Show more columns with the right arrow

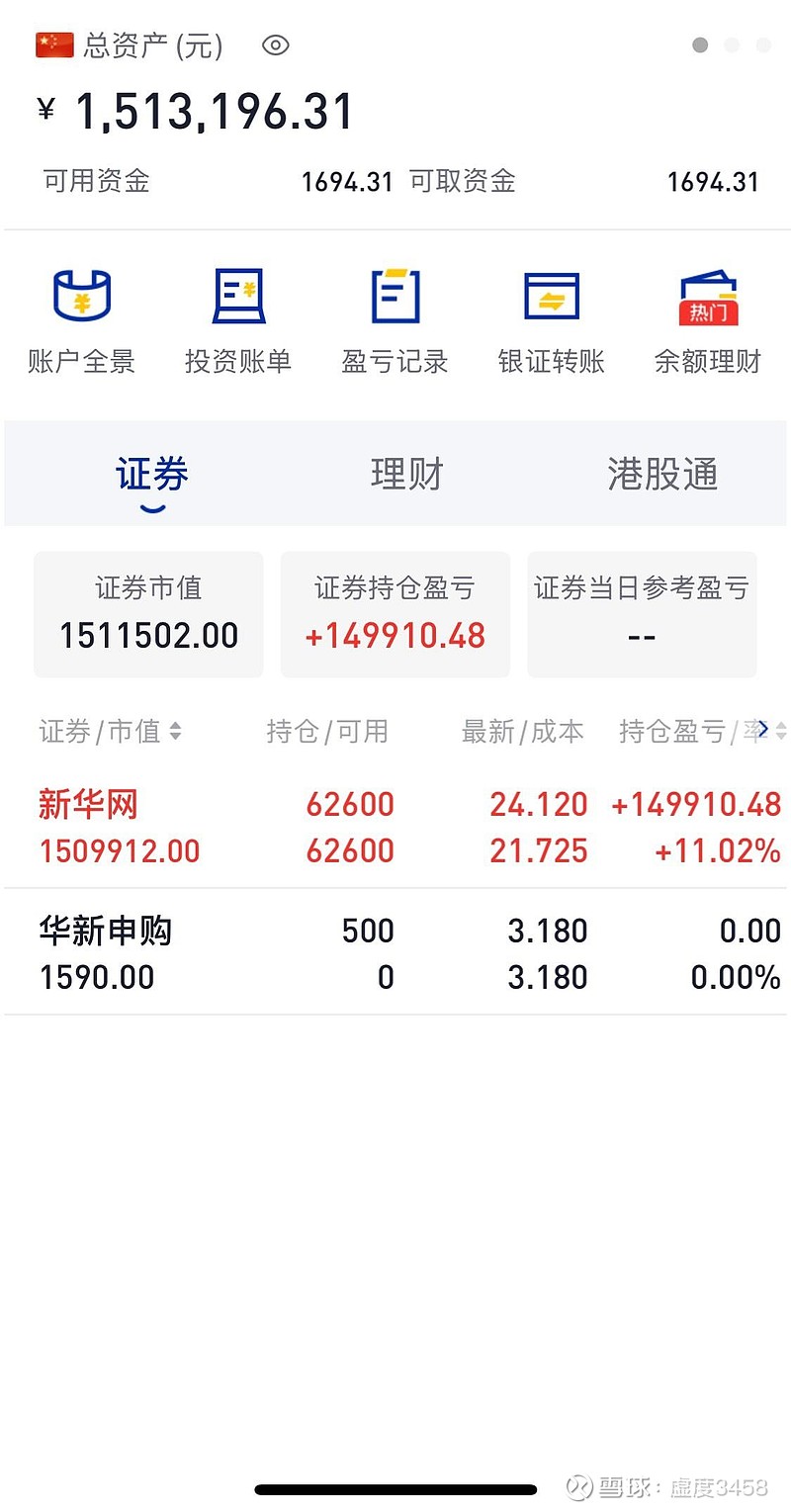point(762,730)
